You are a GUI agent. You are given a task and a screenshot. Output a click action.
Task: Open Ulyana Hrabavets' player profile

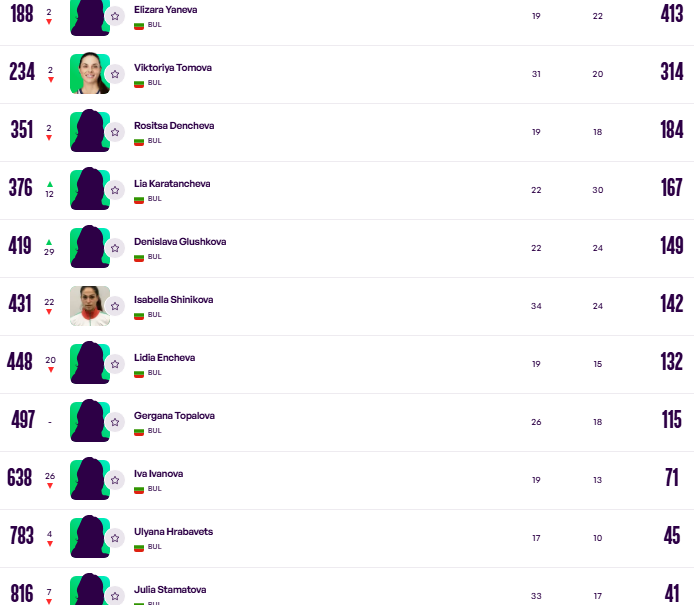pyautogui.click(x=174, y=532)
